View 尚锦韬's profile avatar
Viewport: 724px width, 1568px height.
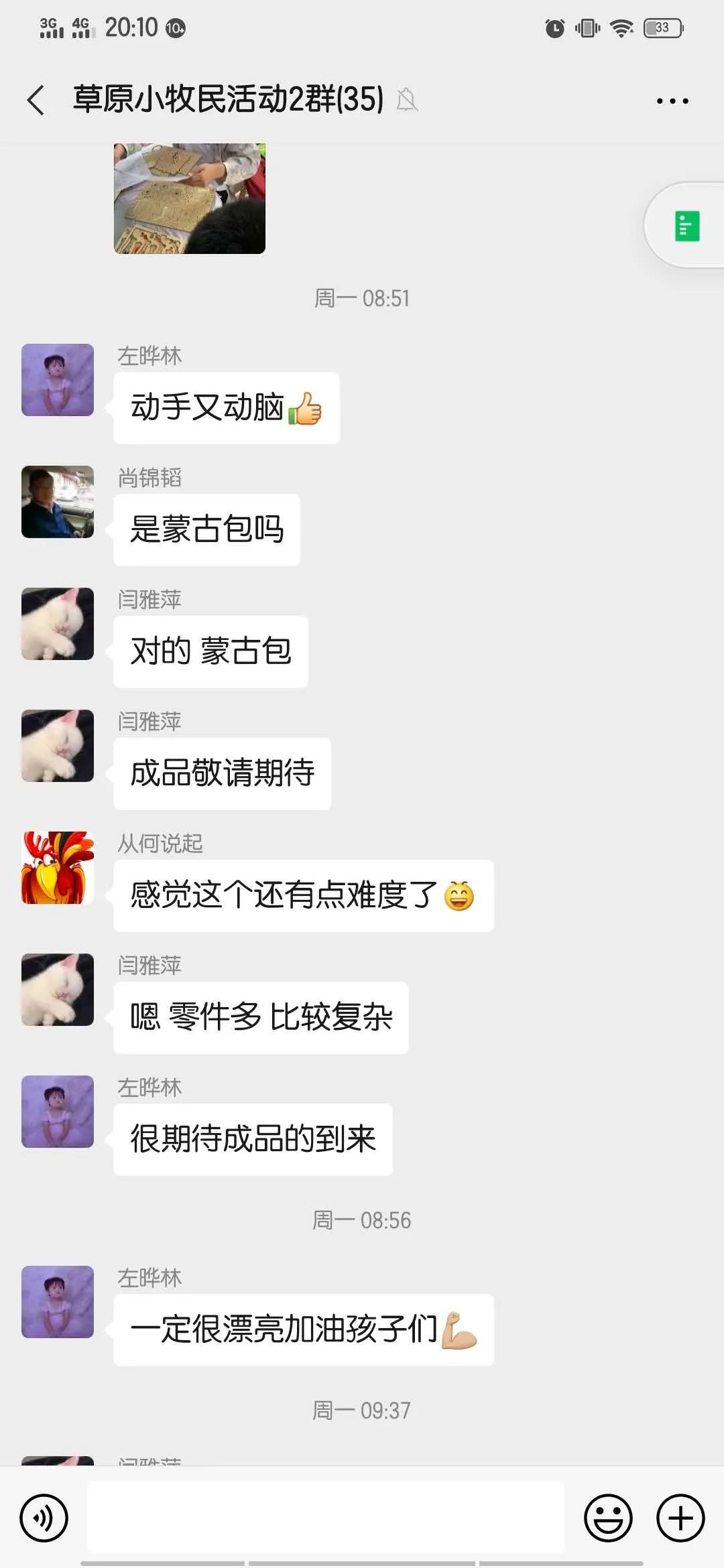[x=58, y=502]
